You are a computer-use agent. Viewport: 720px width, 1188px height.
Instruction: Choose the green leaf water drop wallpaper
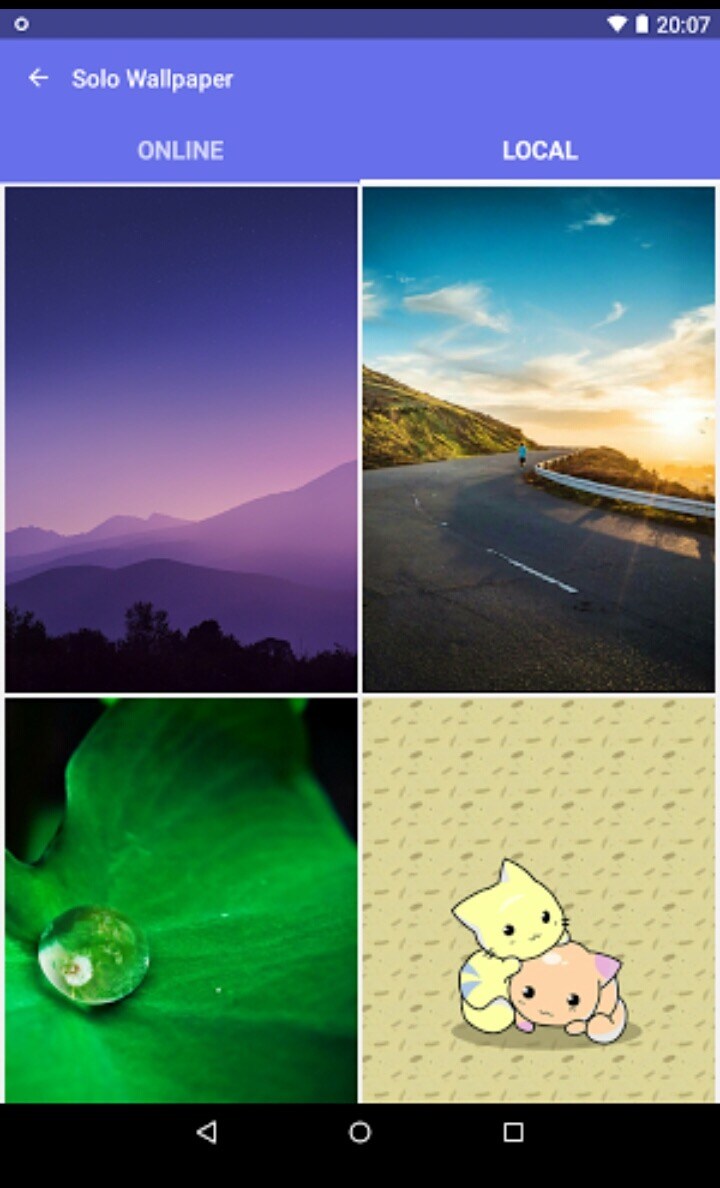click(x=181, y=900)
